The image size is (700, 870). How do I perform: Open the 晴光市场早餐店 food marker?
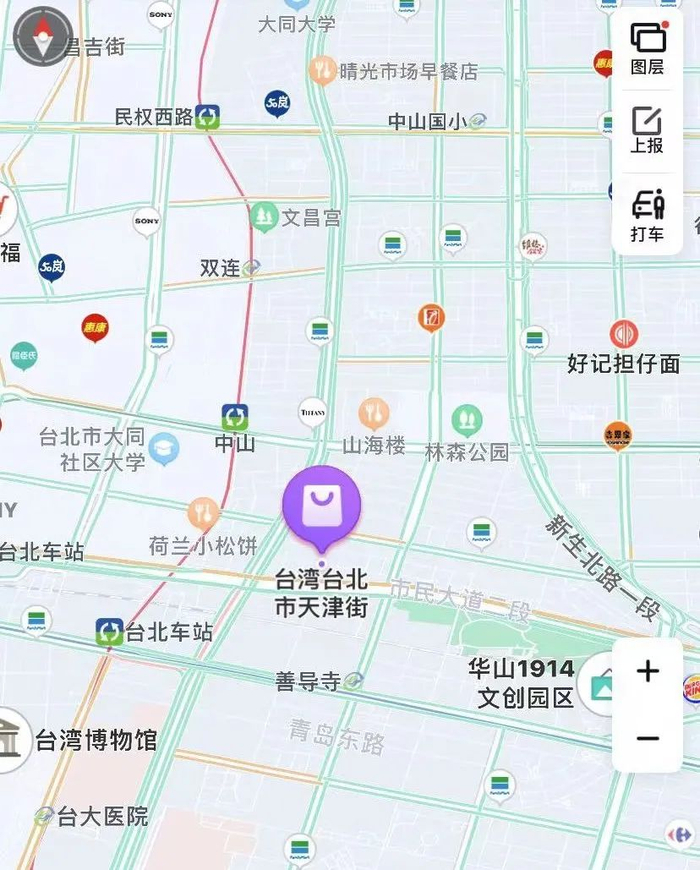(322, 70)
